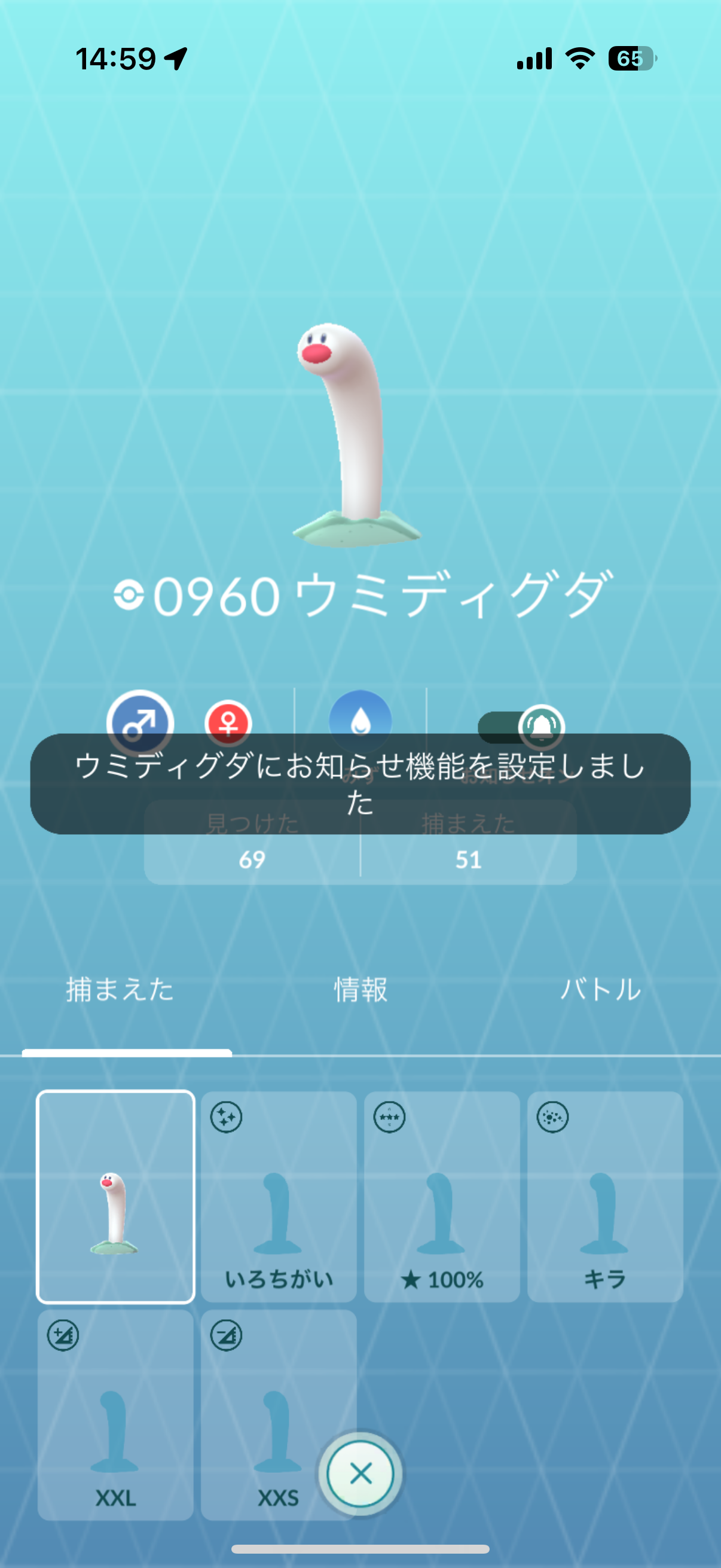Screen dimensions: 721x1568
Task: Select the キラ lucky tile
Action: pos(605,1197)
